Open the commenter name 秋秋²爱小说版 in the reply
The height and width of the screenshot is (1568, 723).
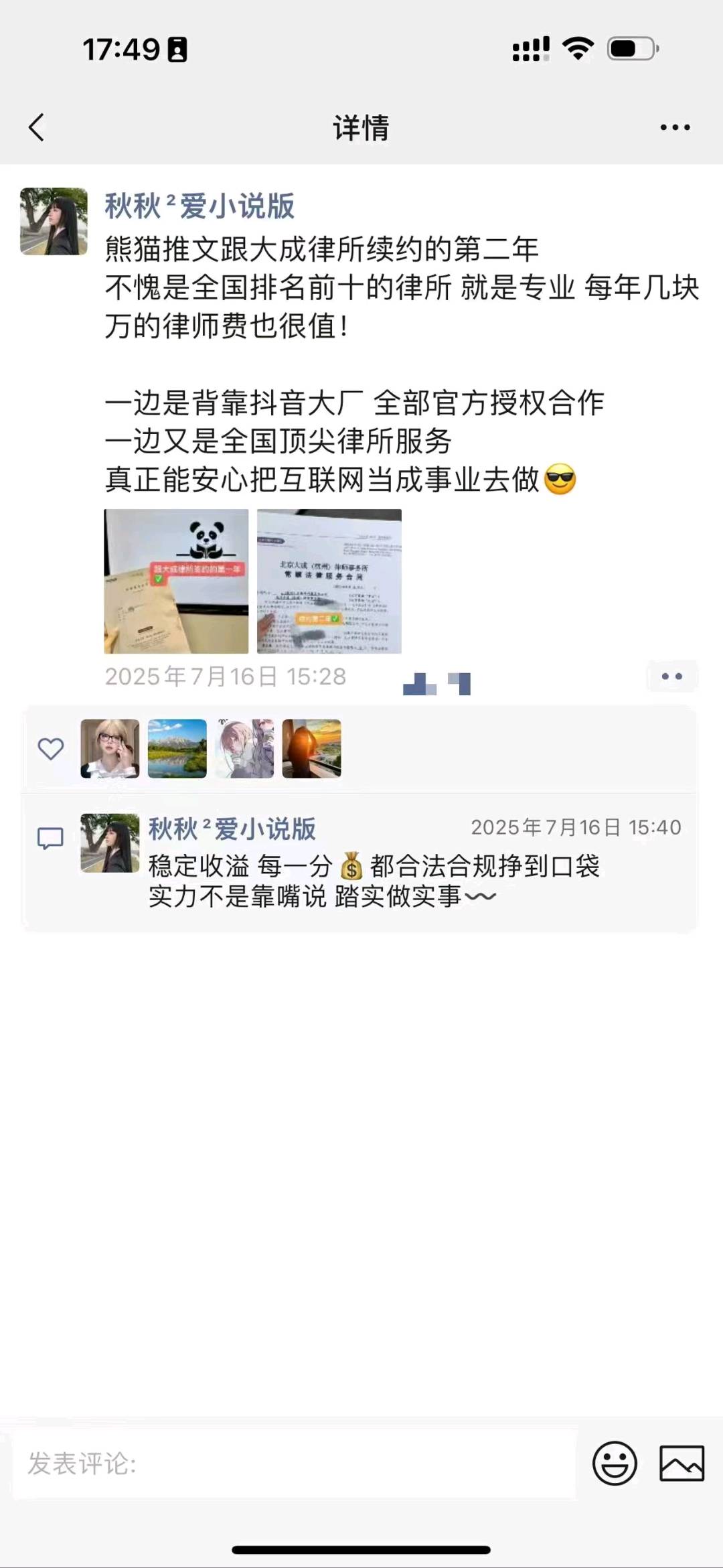tap(231, 829)
